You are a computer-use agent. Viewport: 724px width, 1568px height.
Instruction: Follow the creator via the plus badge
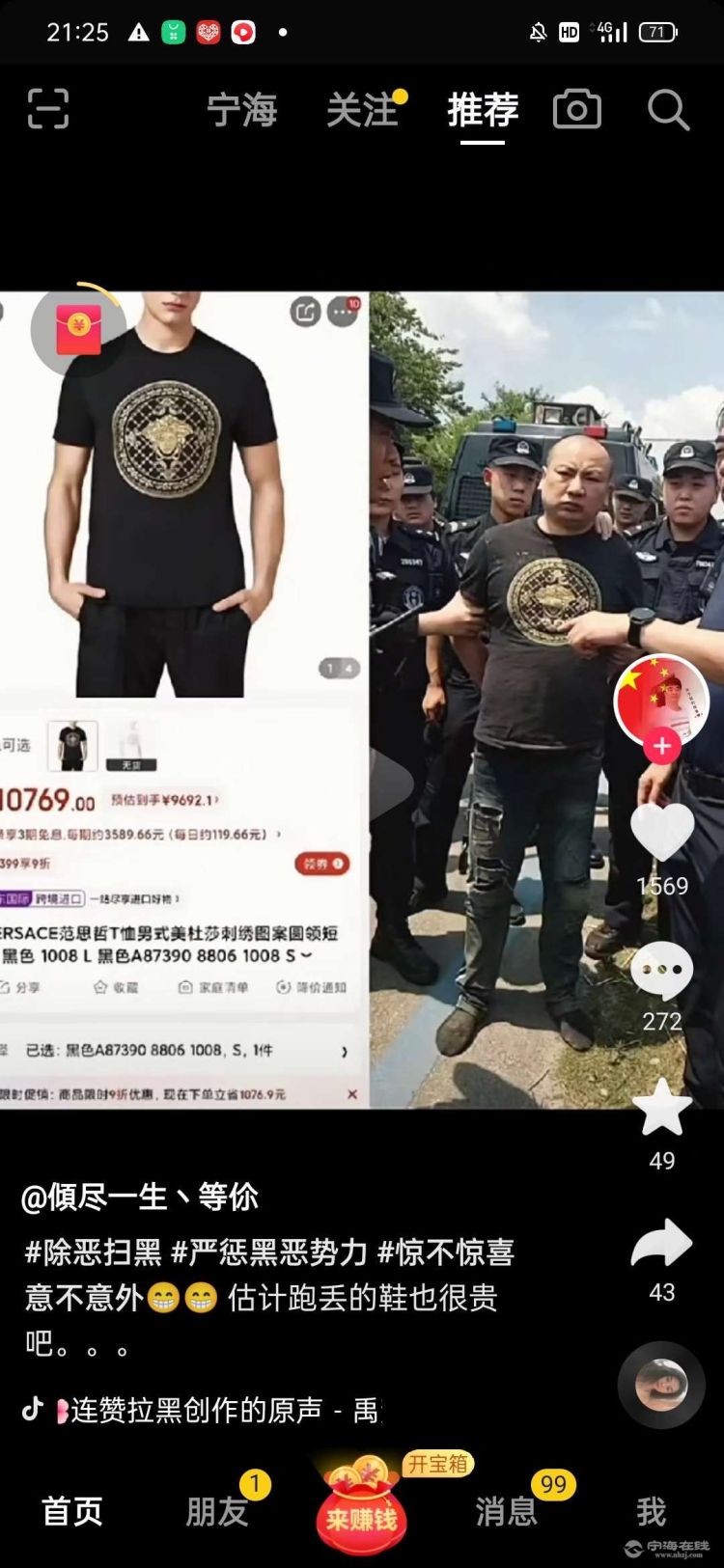(x=662, y=746)
